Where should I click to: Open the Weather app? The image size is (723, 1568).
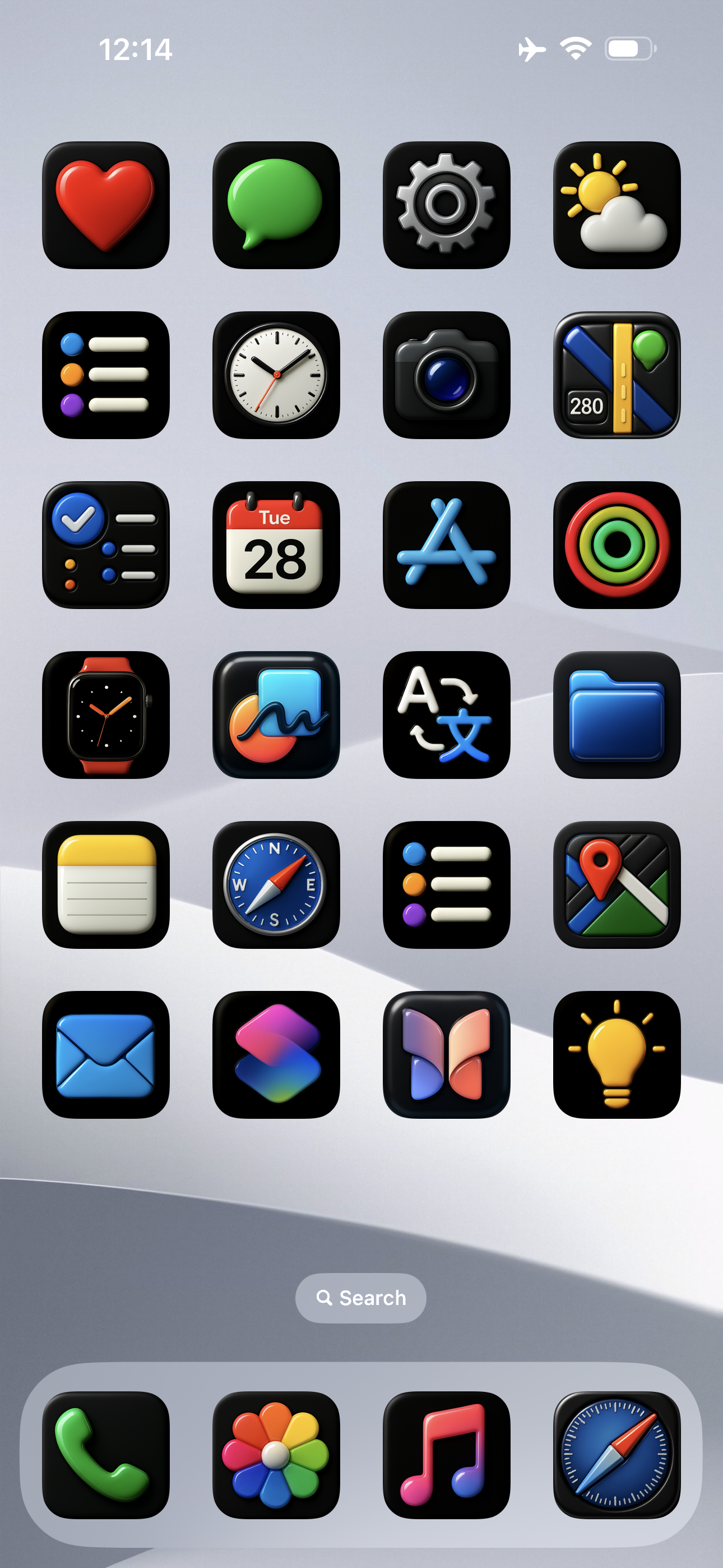tap(617, 205)
